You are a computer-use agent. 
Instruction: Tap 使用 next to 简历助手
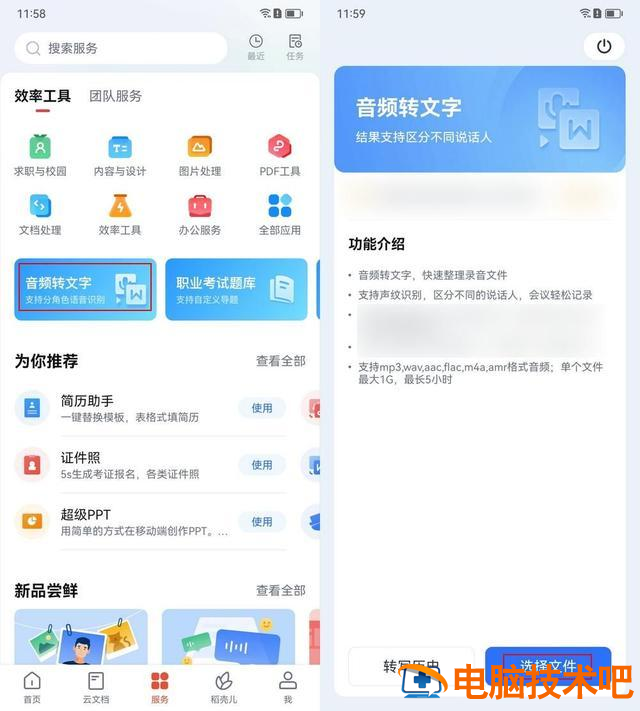(262, 407)
